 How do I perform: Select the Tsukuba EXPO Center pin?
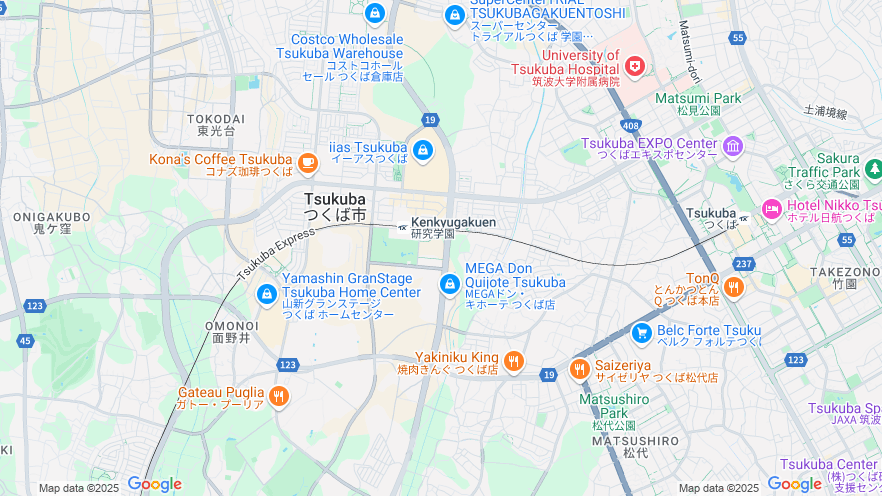tap(733, 147)
